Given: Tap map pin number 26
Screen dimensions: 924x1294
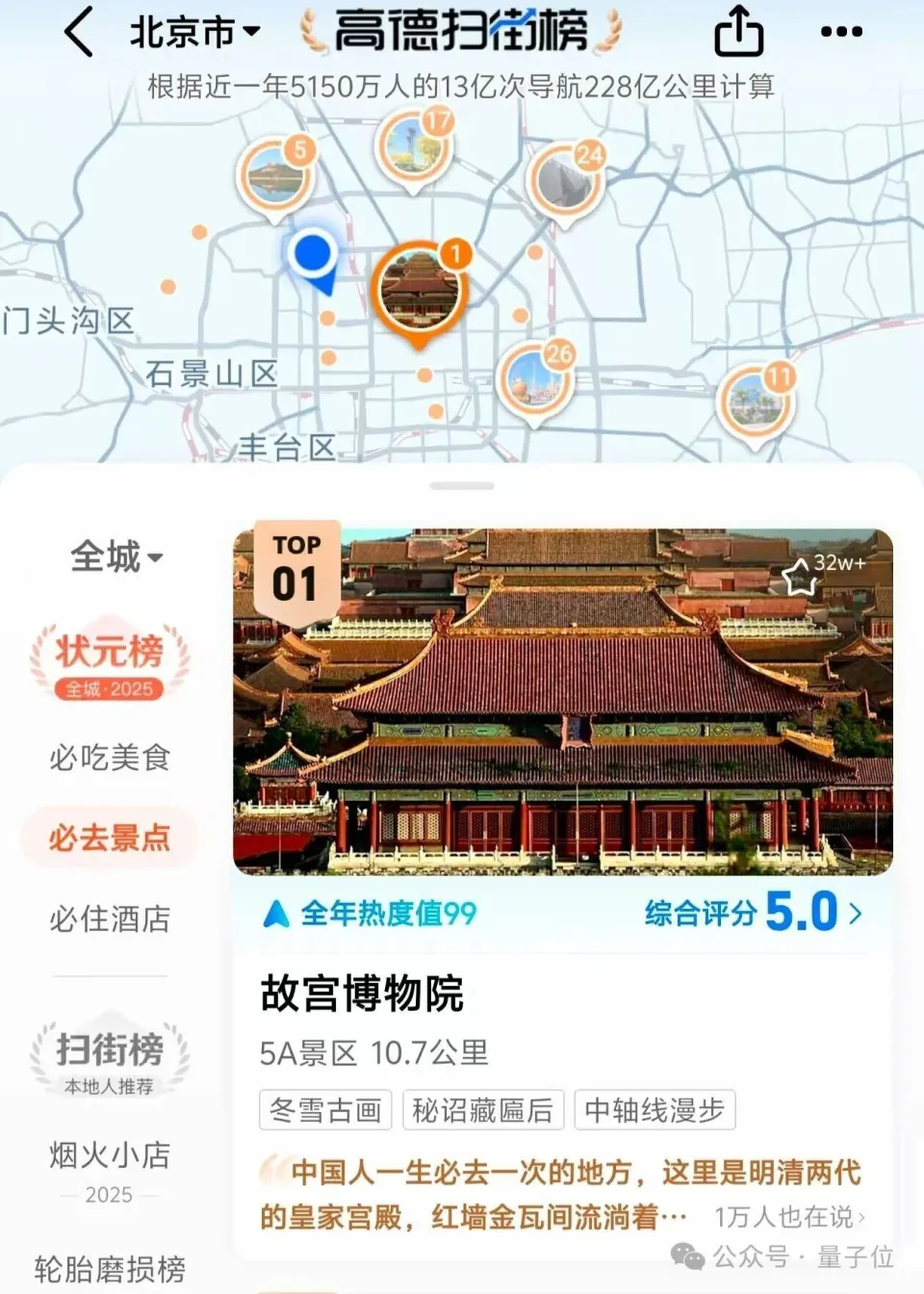Looking at the screenshot, I should pos(535,377).
